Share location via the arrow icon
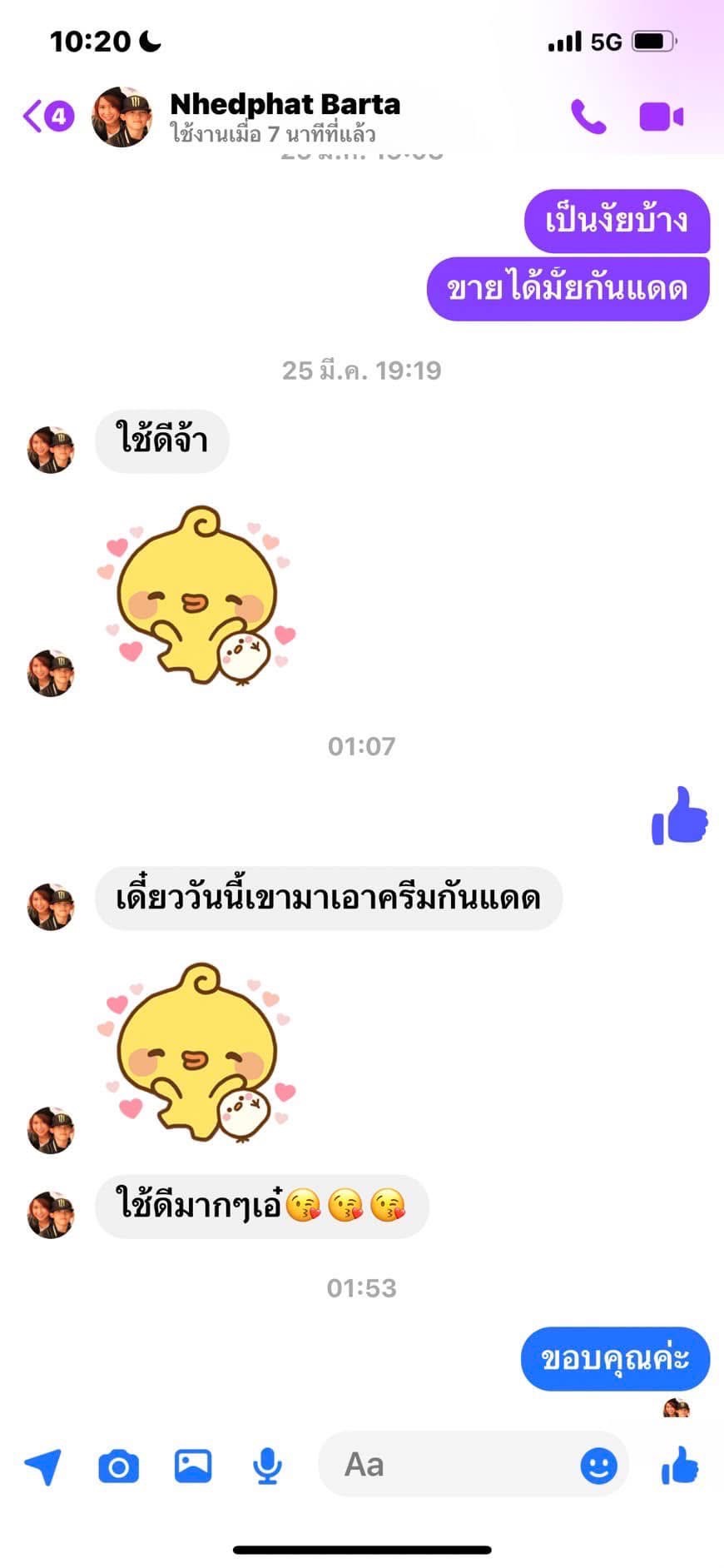The width and height of the screenshot is (724, 1568). pyautogui.click(x=43, y=1466)
